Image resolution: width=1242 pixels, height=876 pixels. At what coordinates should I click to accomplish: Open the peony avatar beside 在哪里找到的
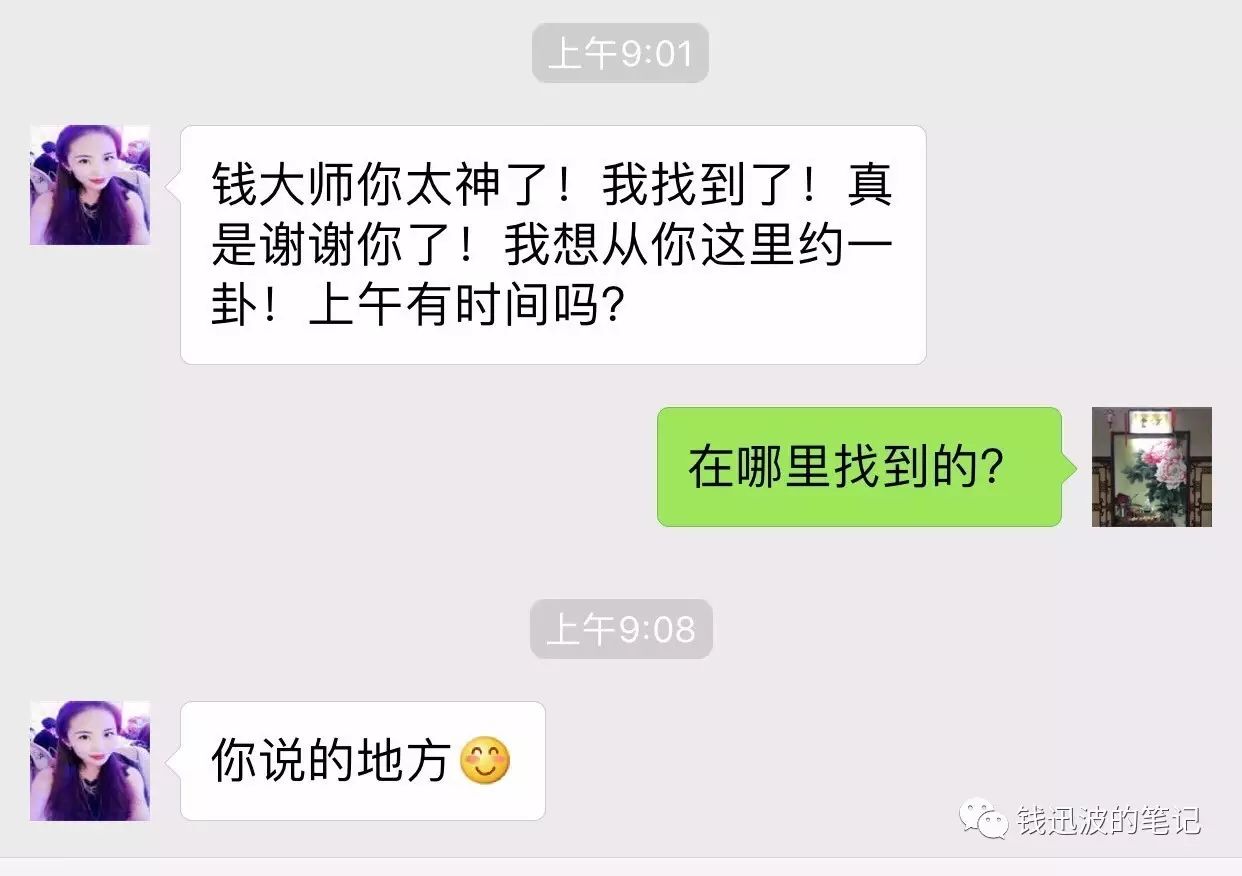pos(1151,467)
